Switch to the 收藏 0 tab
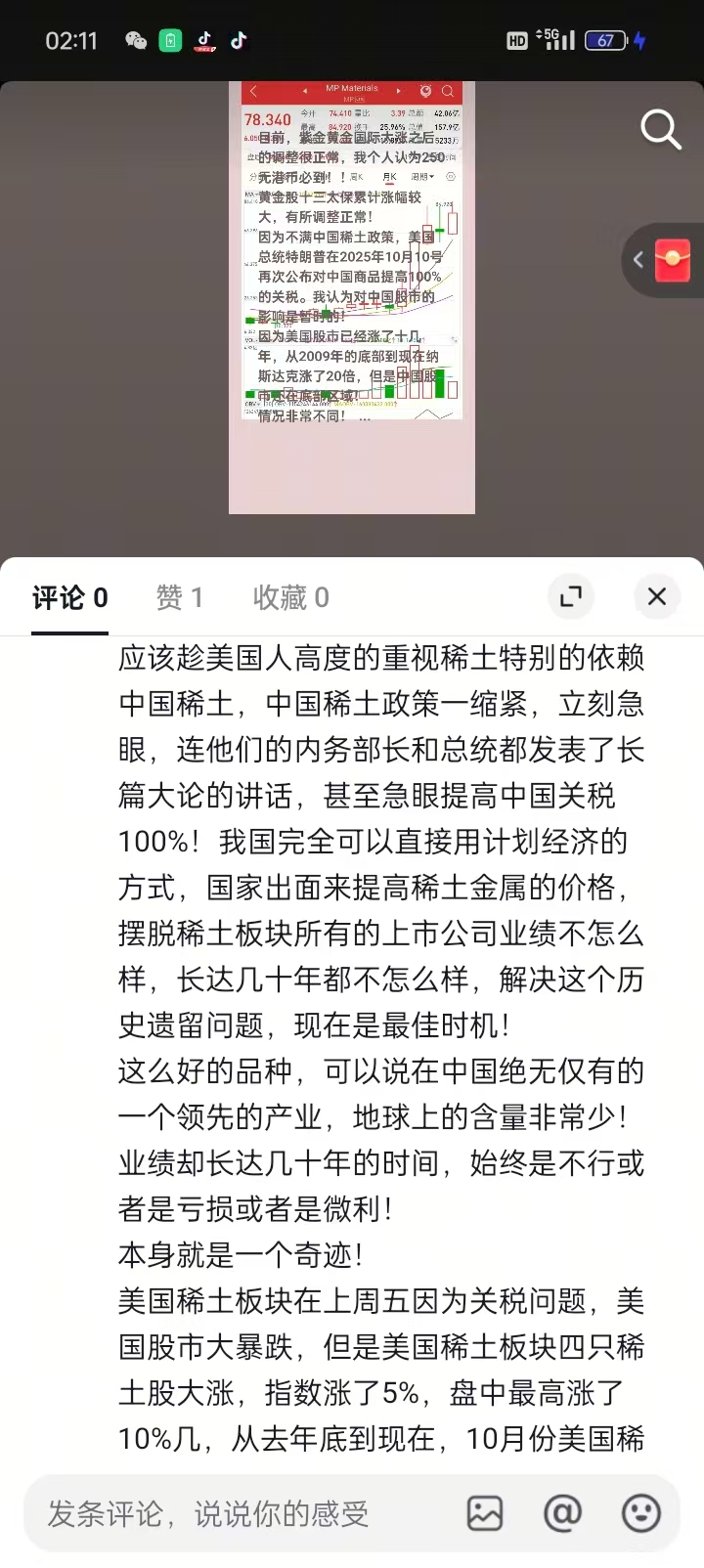Viewport: 704px width, 1568px height. [290, 597]
